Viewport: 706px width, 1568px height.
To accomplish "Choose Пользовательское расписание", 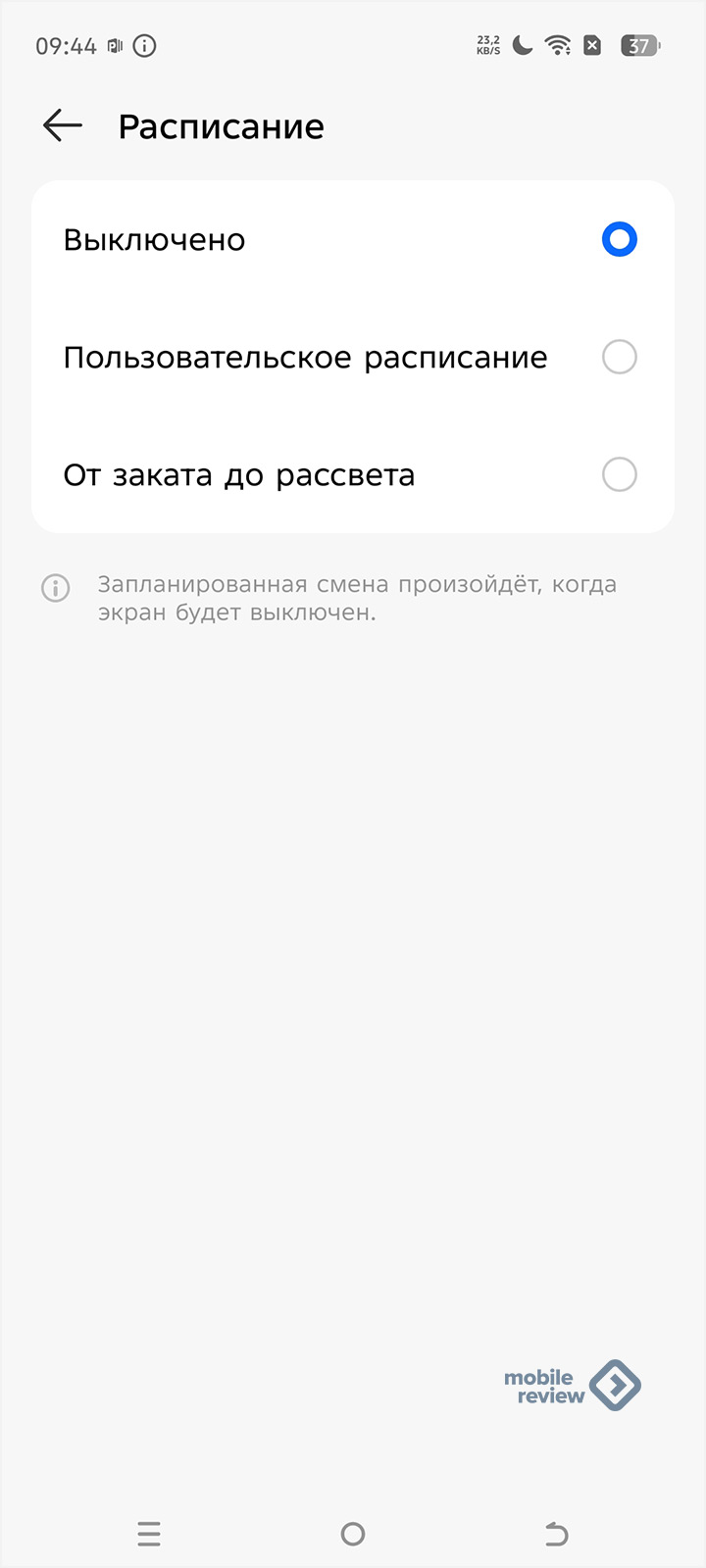I will 619,358.
